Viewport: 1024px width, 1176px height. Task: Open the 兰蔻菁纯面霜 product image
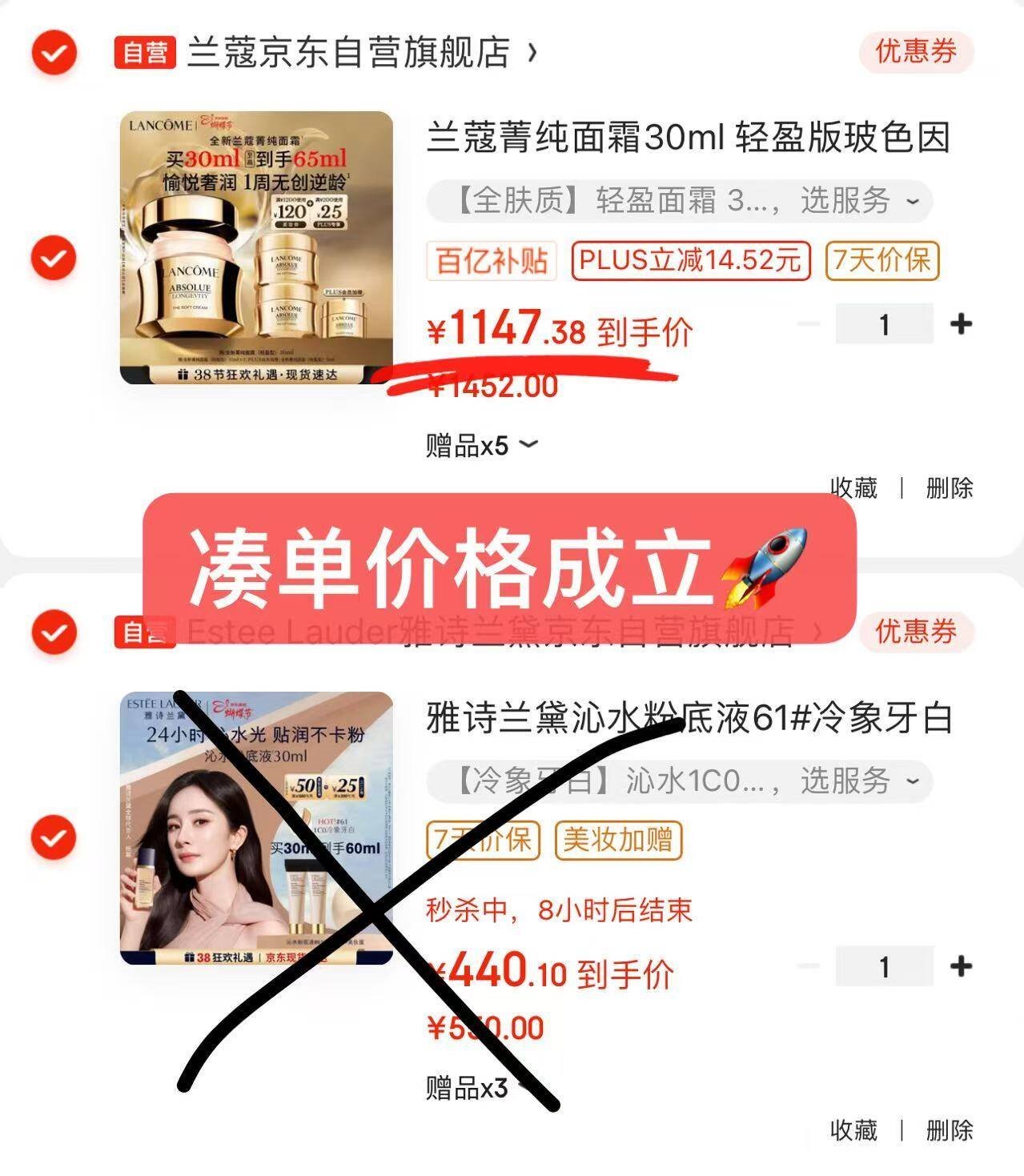click(x=256, y=247)
